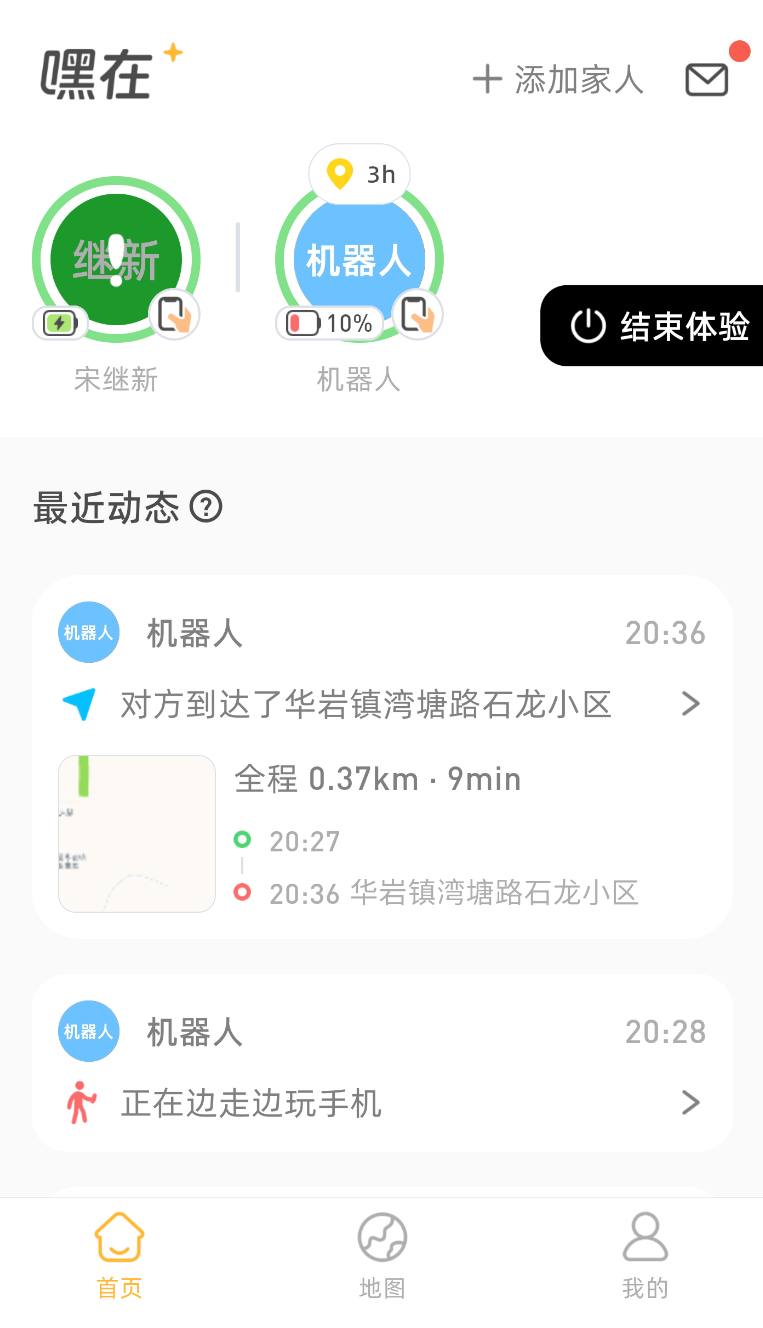Switch to the 地图 tab
This screenshot has width=763, height=1328.
point(382,1254)
